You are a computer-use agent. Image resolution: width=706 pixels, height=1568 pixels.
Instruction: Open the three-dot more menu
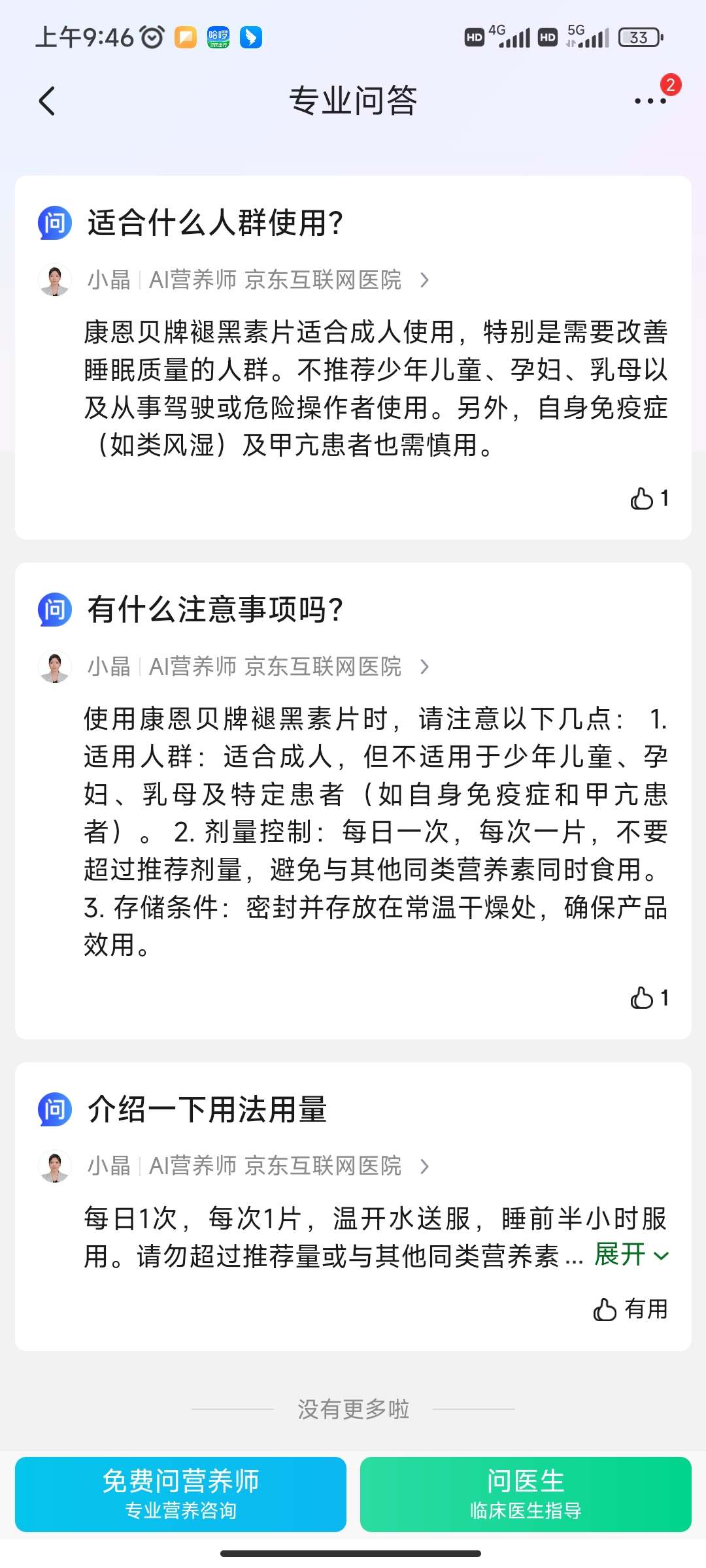pyautogui.click(x=650, y=101)
